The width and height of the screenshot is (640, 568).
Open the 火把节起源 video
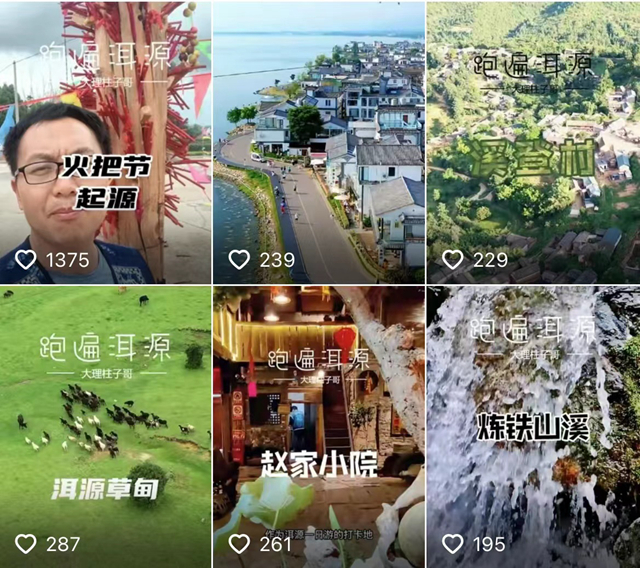tap(105, 142)
